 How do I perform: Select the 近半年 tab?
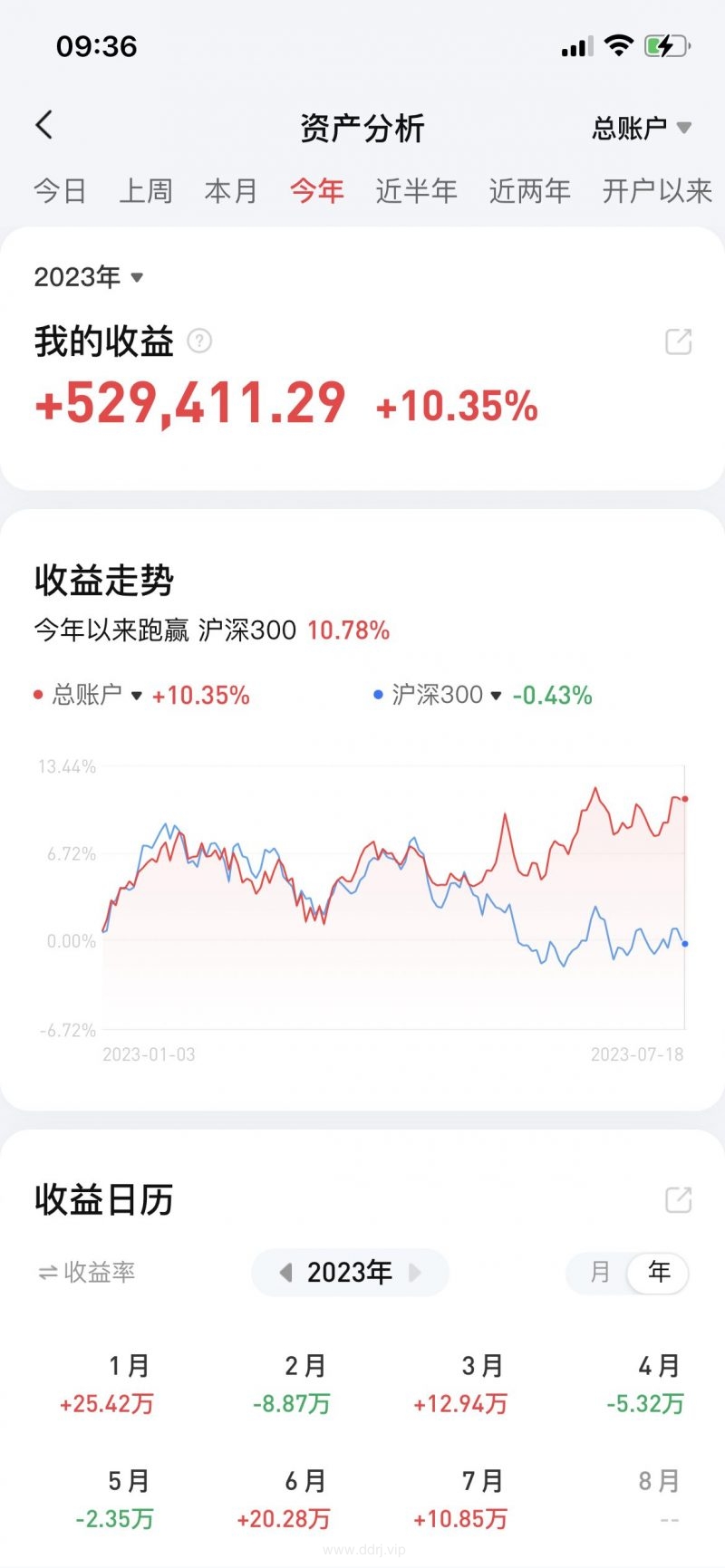(x=416, y=191)
